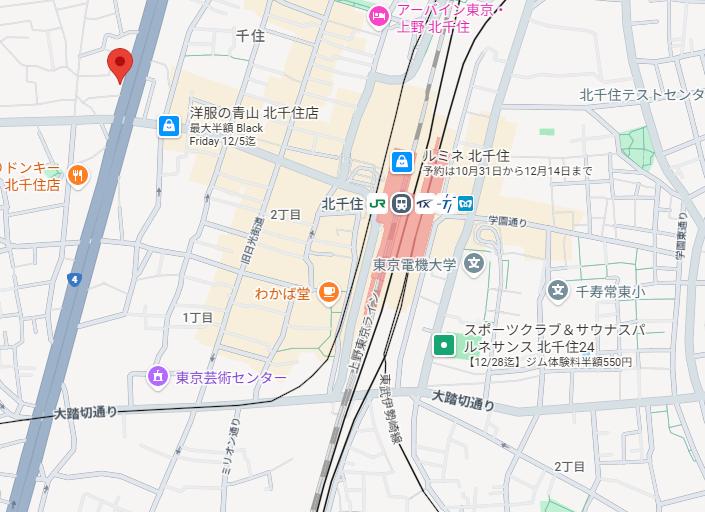
Task: Open the 北千住 station transit icon
Action: coord(401,202)
